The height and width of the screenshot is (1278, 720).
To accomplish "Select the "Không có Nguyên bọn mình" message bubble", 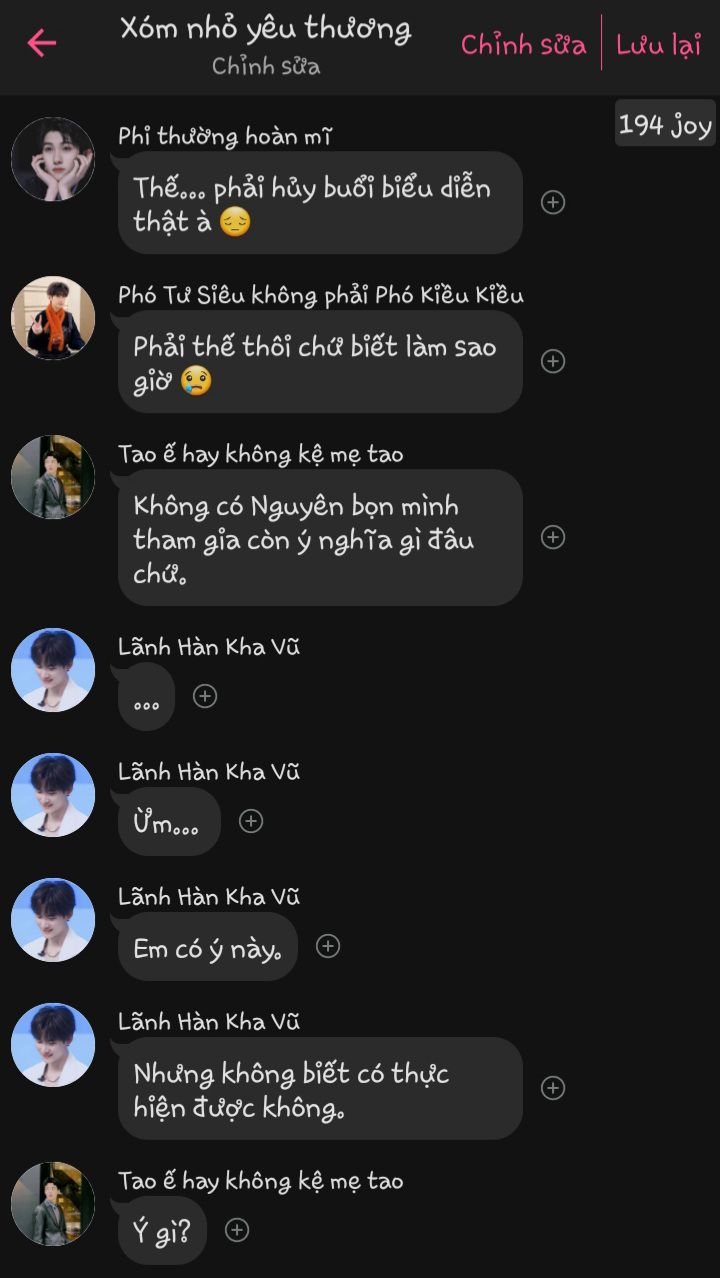I will click(x=320, y=538).
